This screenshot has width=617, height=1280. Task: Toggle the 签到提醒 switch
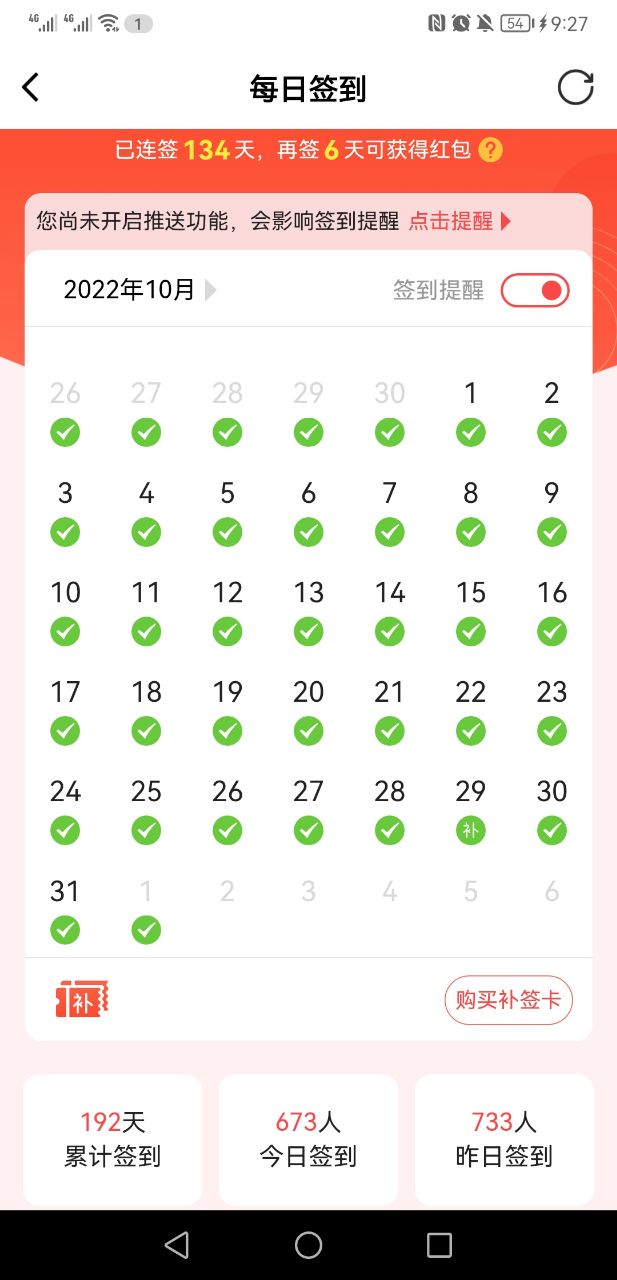point(535,291)
